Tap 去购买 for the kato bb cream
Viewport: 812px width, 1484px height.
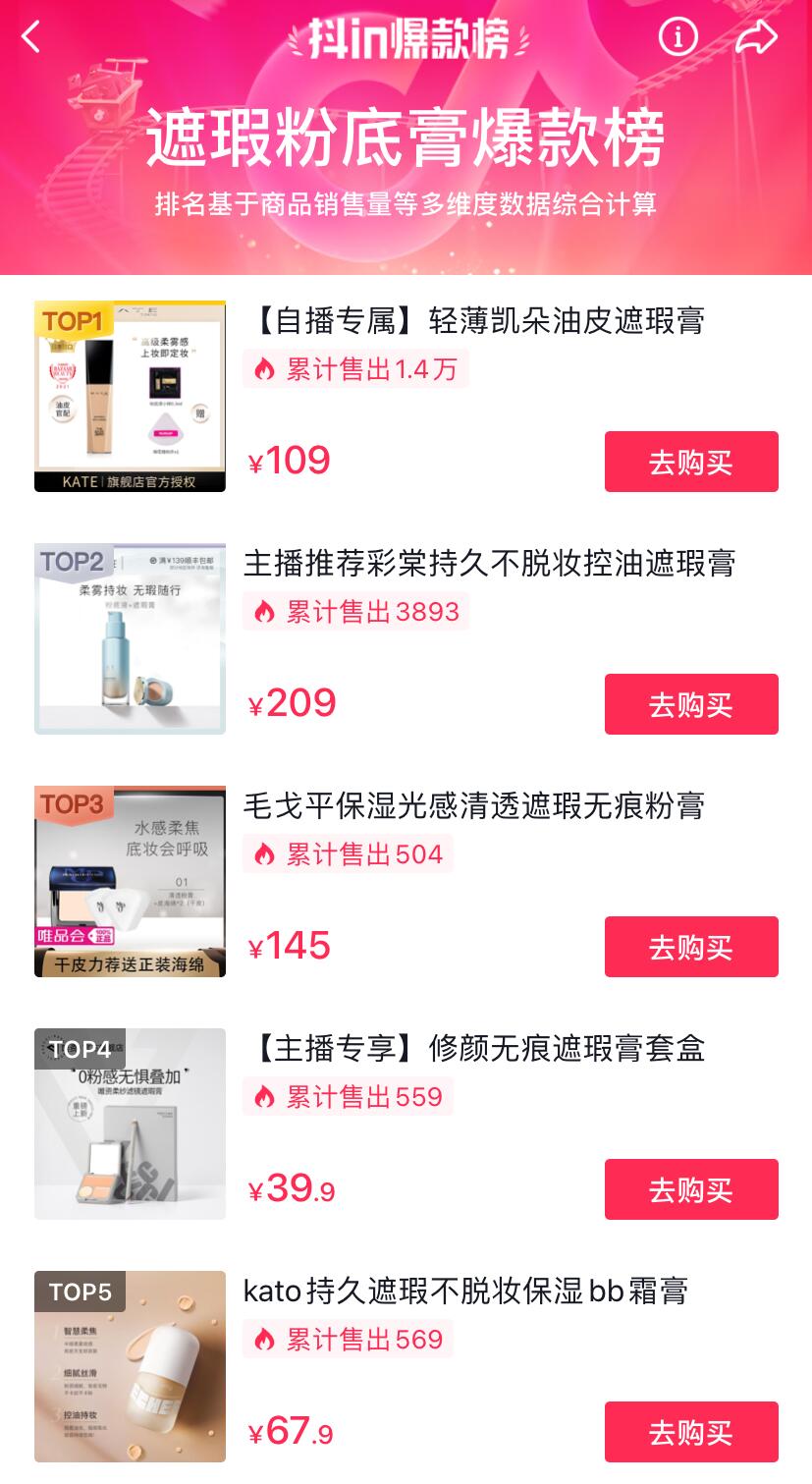[x=691, y=1432]
